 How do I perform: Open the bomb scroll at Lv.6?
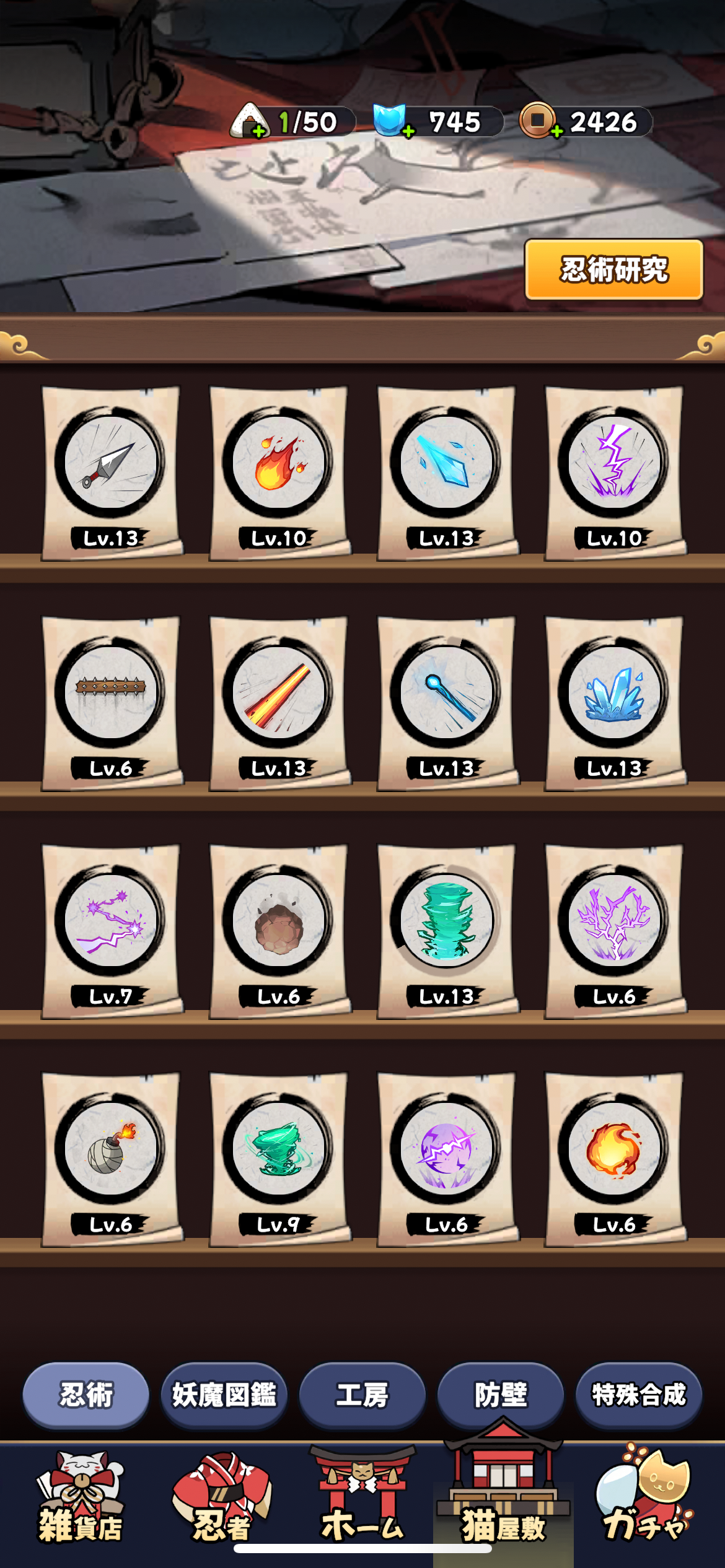point(111,1160)
